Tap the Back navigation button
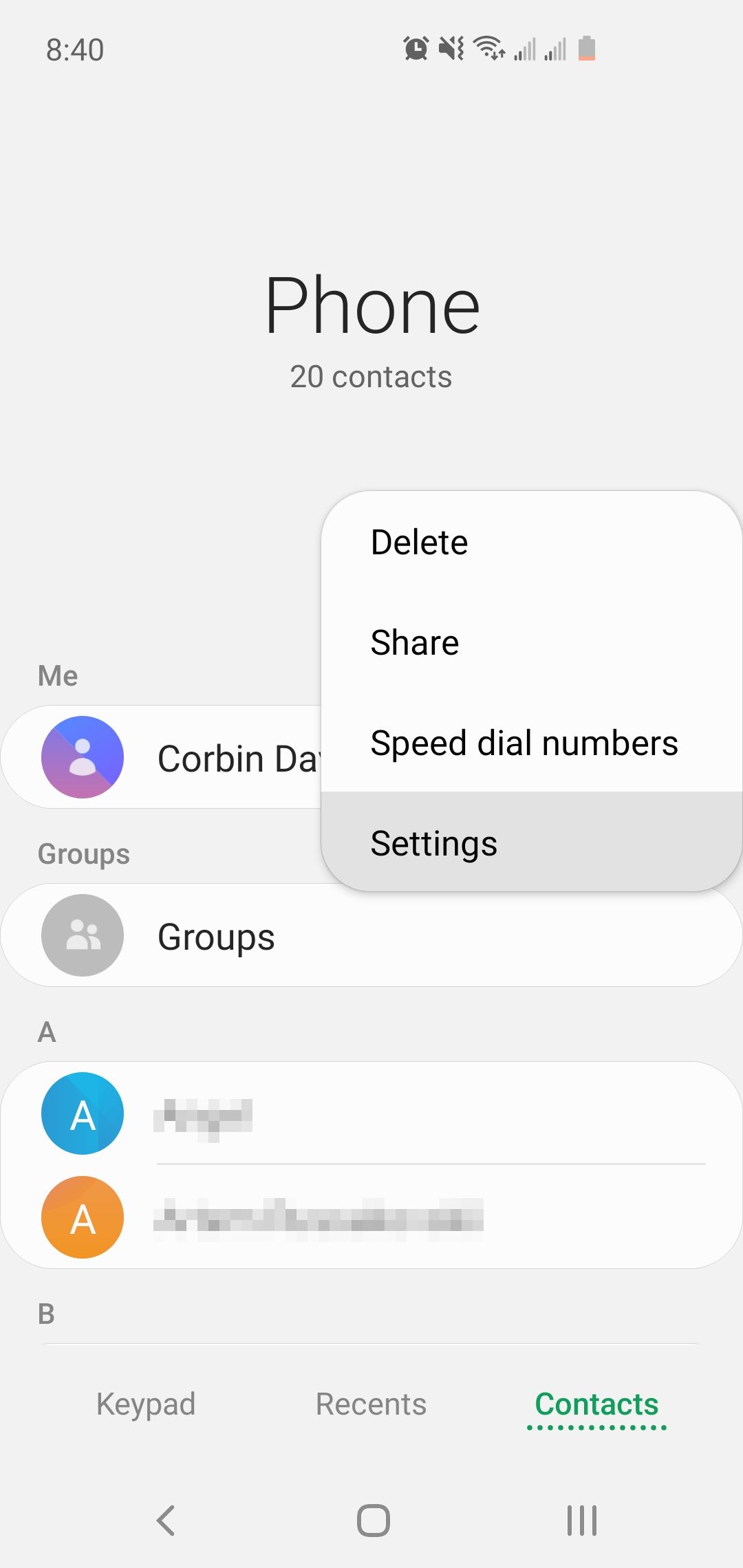This screenshot has width=743, height=1568. pos(165,1521)
